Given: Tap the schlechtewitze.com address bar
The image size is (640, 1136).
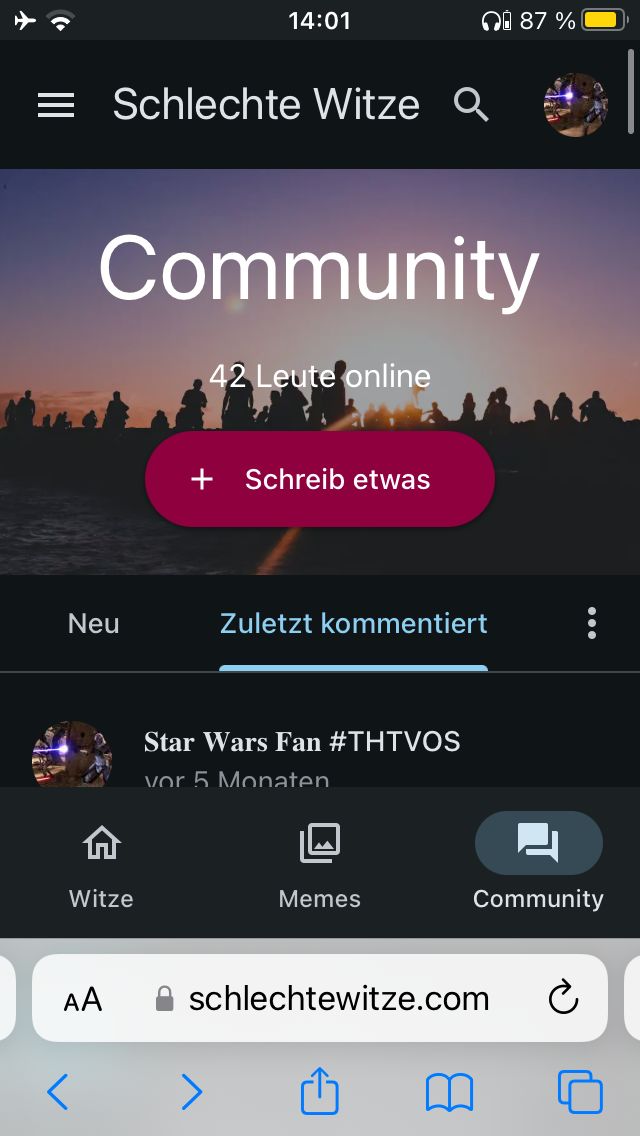Looking at the screenshot, I should pyautogui.click(x=338, y=998).
